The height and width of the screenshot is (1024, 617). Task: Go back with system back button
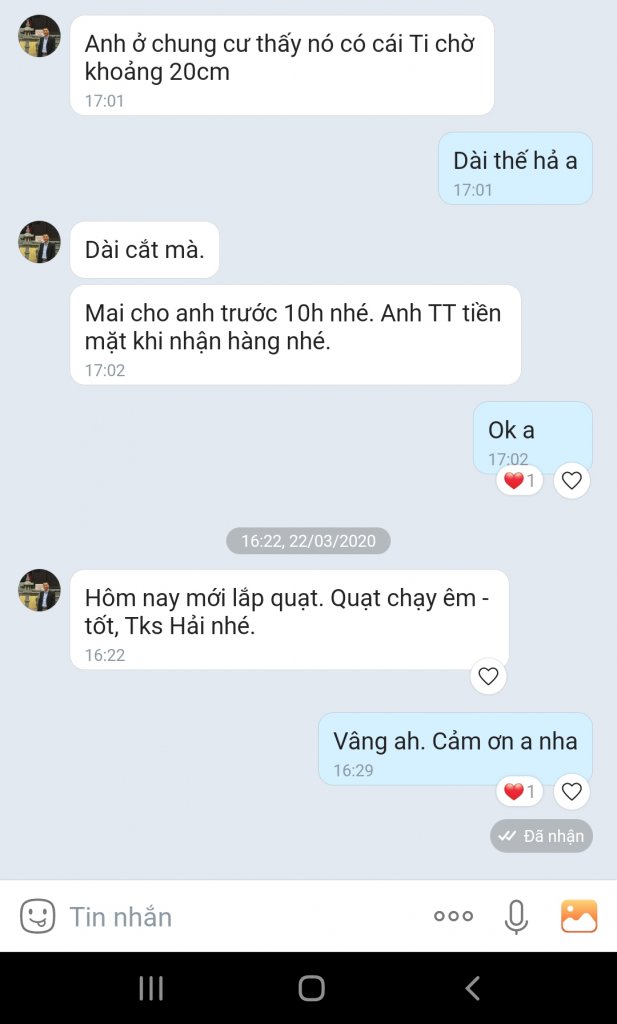(x=472, y=988)
